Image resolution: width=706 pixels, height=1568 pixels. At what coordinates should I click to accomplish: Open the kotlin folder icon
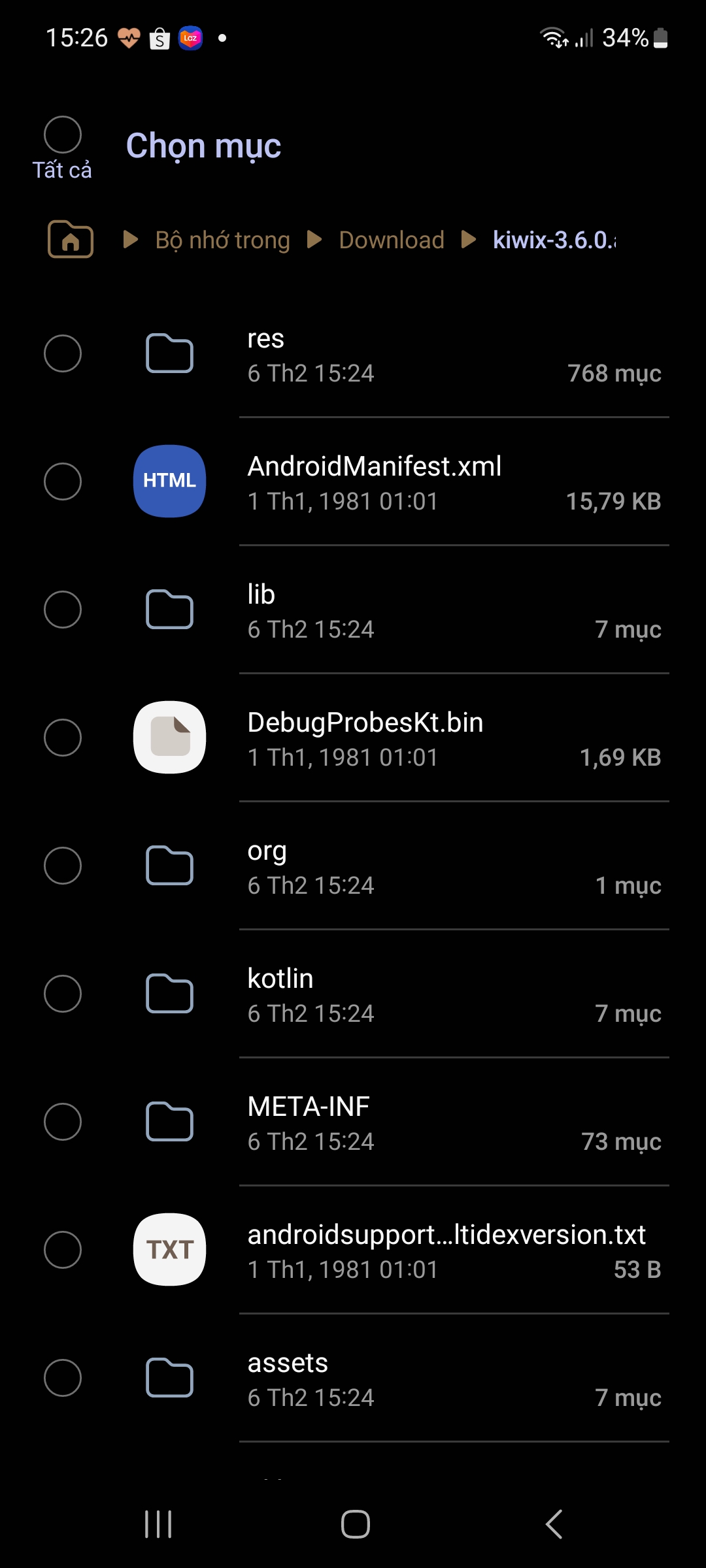tap(169, 994)
